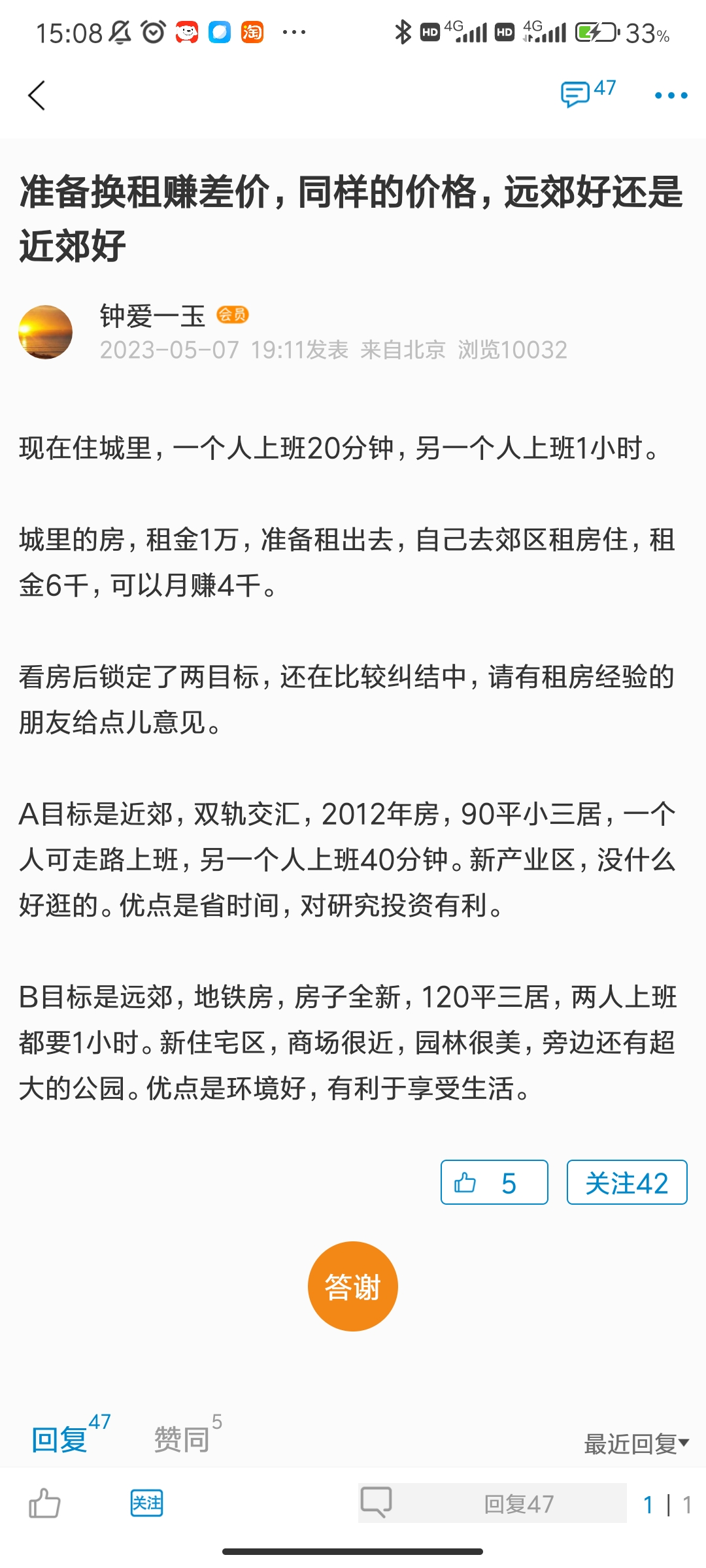This screenshot has width=706, height=1568.
Task: Open 钟爱一玉's profile avatar
Action: (x=45, y=332)
